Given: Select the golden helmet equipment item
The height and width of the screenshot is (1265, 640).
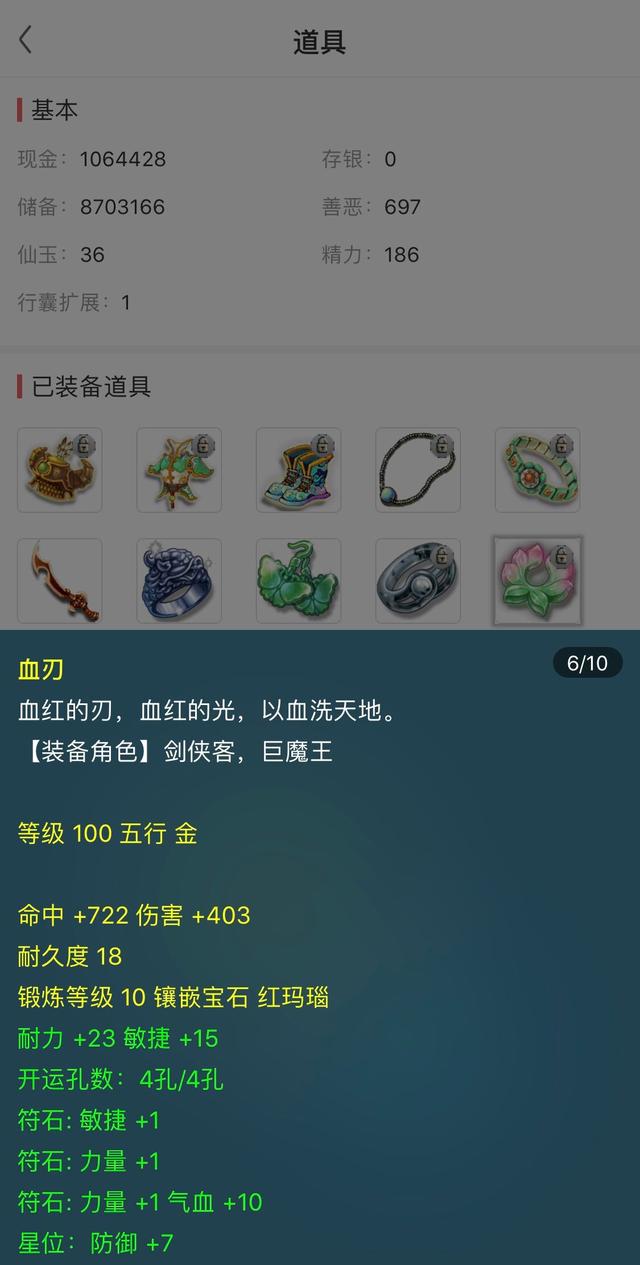Looking at the screenshot, I should [x=60, y=470].
